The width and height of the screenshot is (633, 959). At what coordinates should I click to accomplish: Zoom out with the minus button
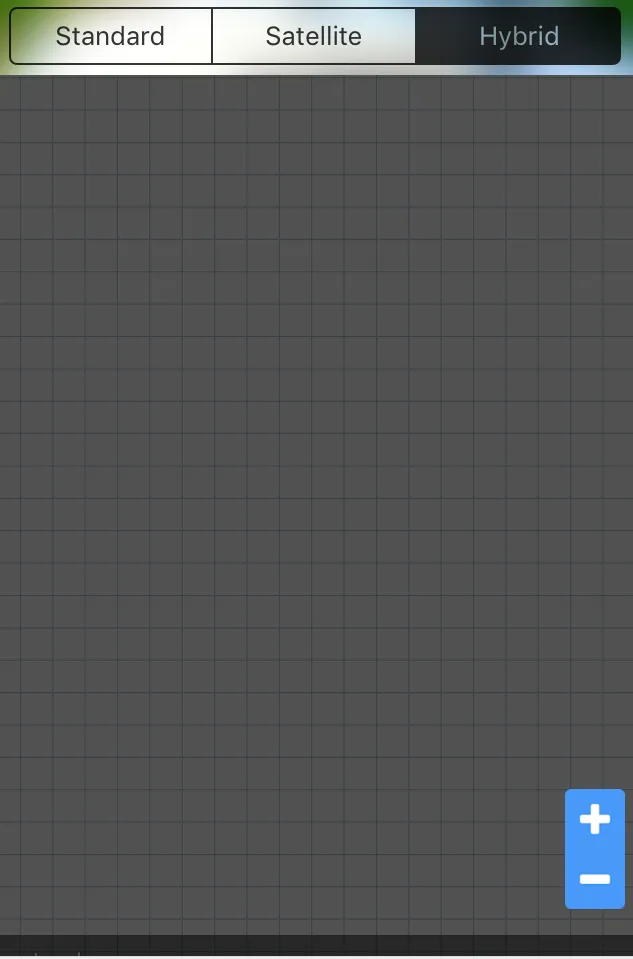point(594,879)
